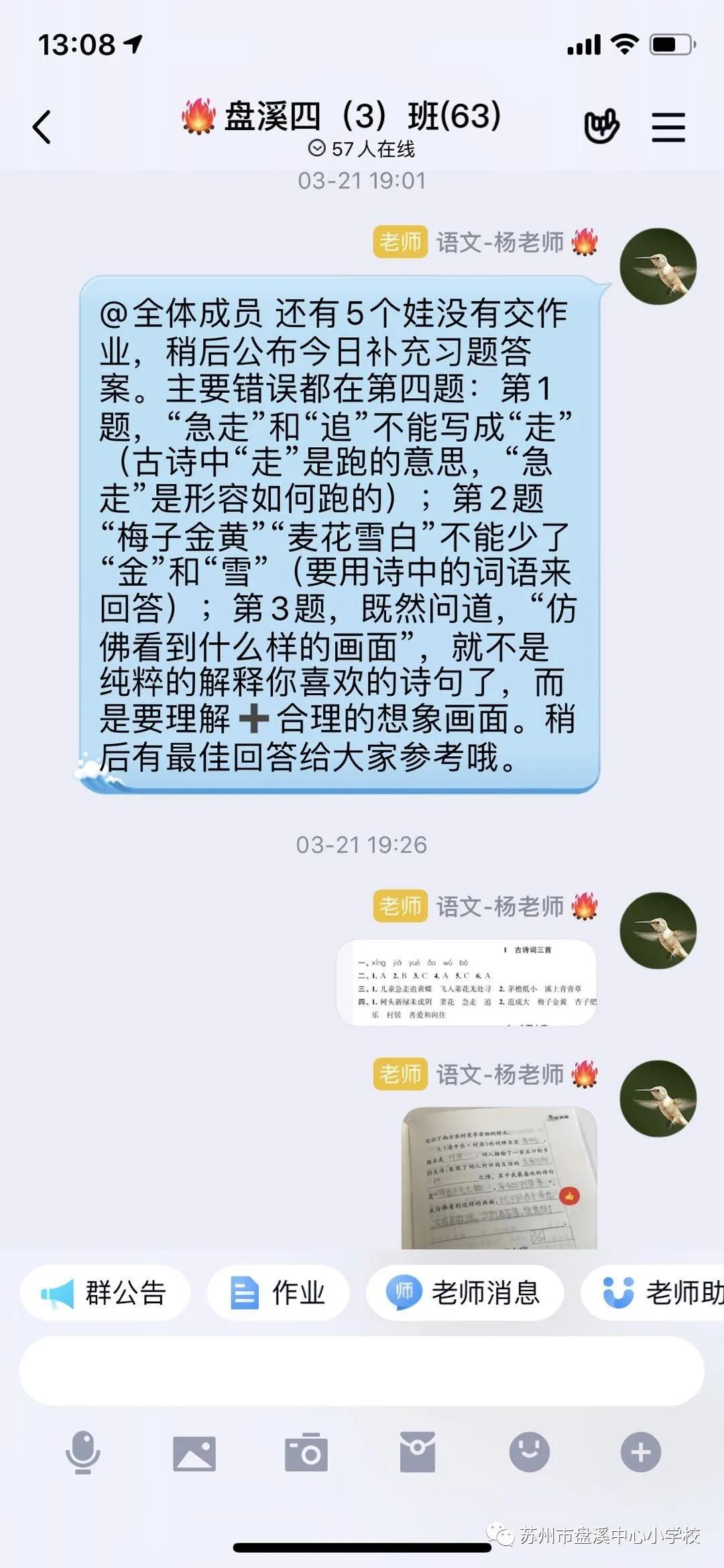Pick a picture from the gallery icon
The height and width of the screenshot is (1568, 724).
click(x=194, y=1452)
